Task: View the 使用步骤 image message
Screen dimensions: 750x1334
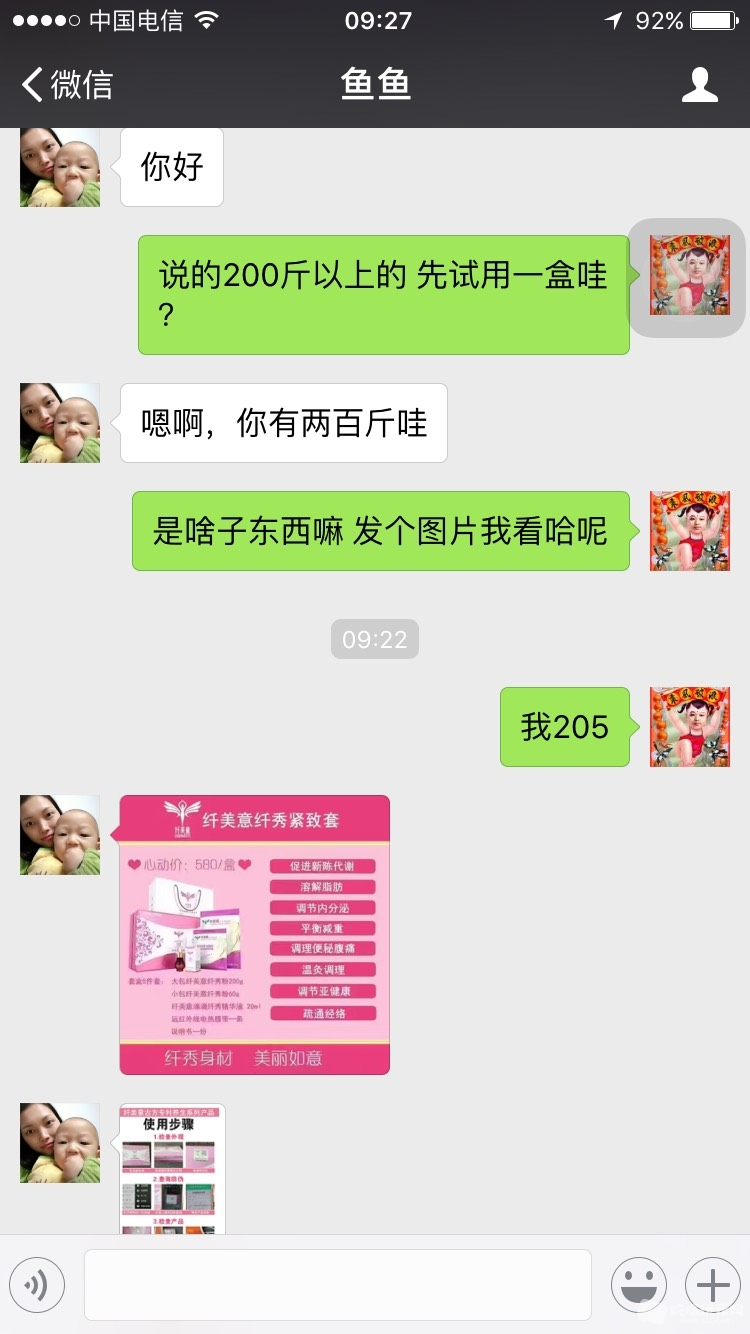Action: tap(173, 1170)
